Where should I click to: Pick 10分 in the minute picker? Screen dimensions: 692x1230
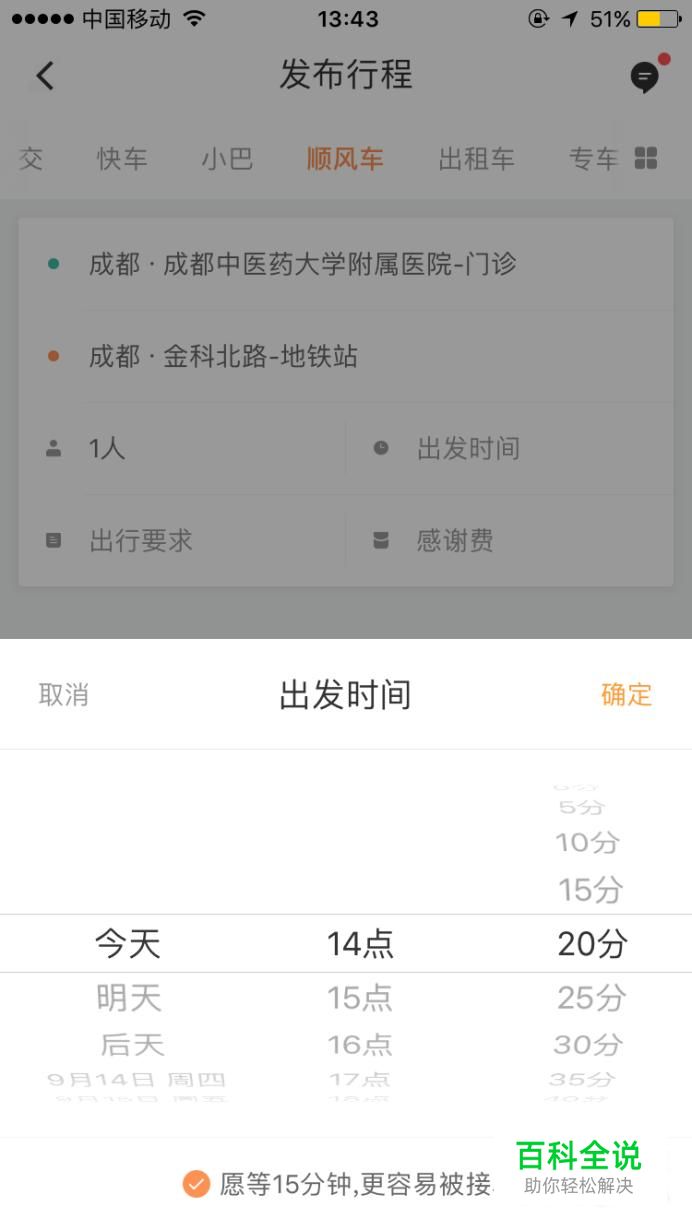click(588, 843)
